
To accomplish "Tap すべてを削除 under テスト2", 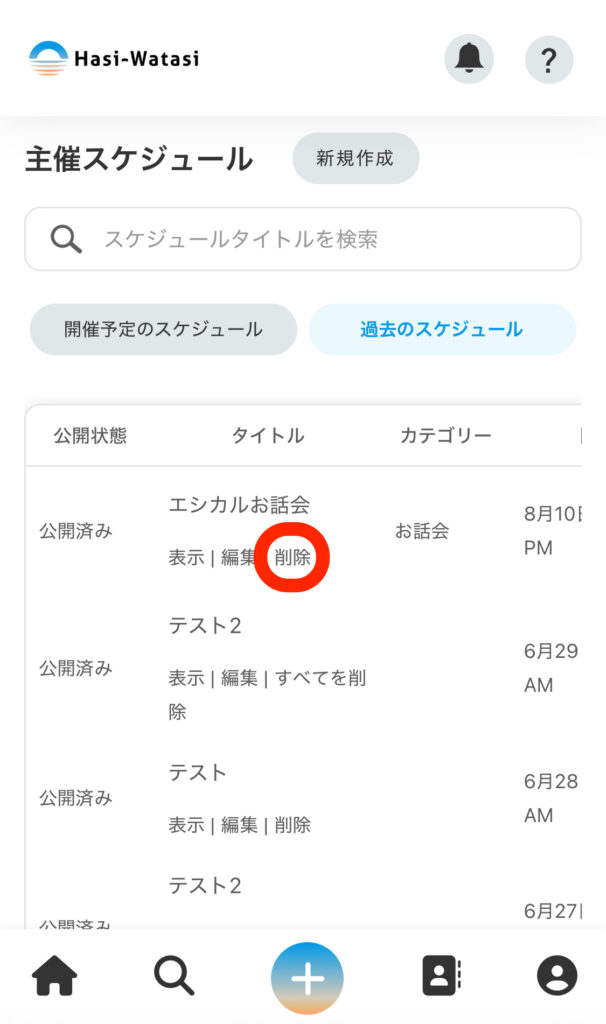I will (320, 679).
